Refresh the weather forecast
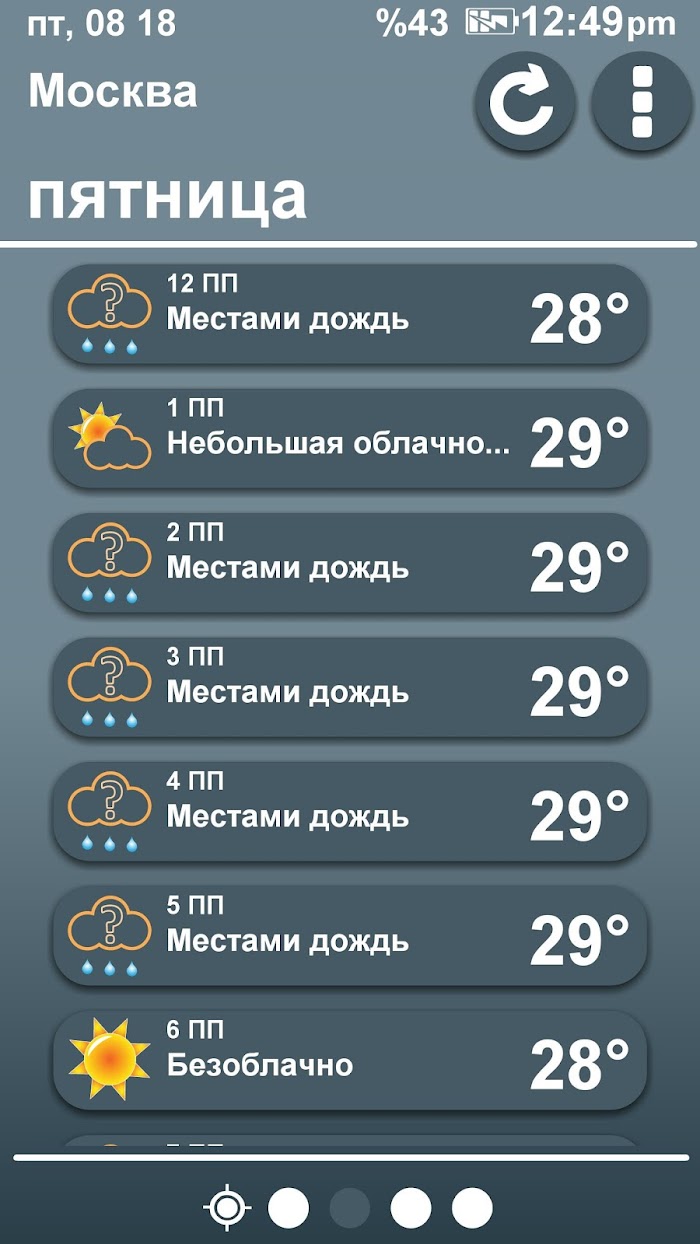The height and width of the screenshot is (1244, 700). coord(525,102)
